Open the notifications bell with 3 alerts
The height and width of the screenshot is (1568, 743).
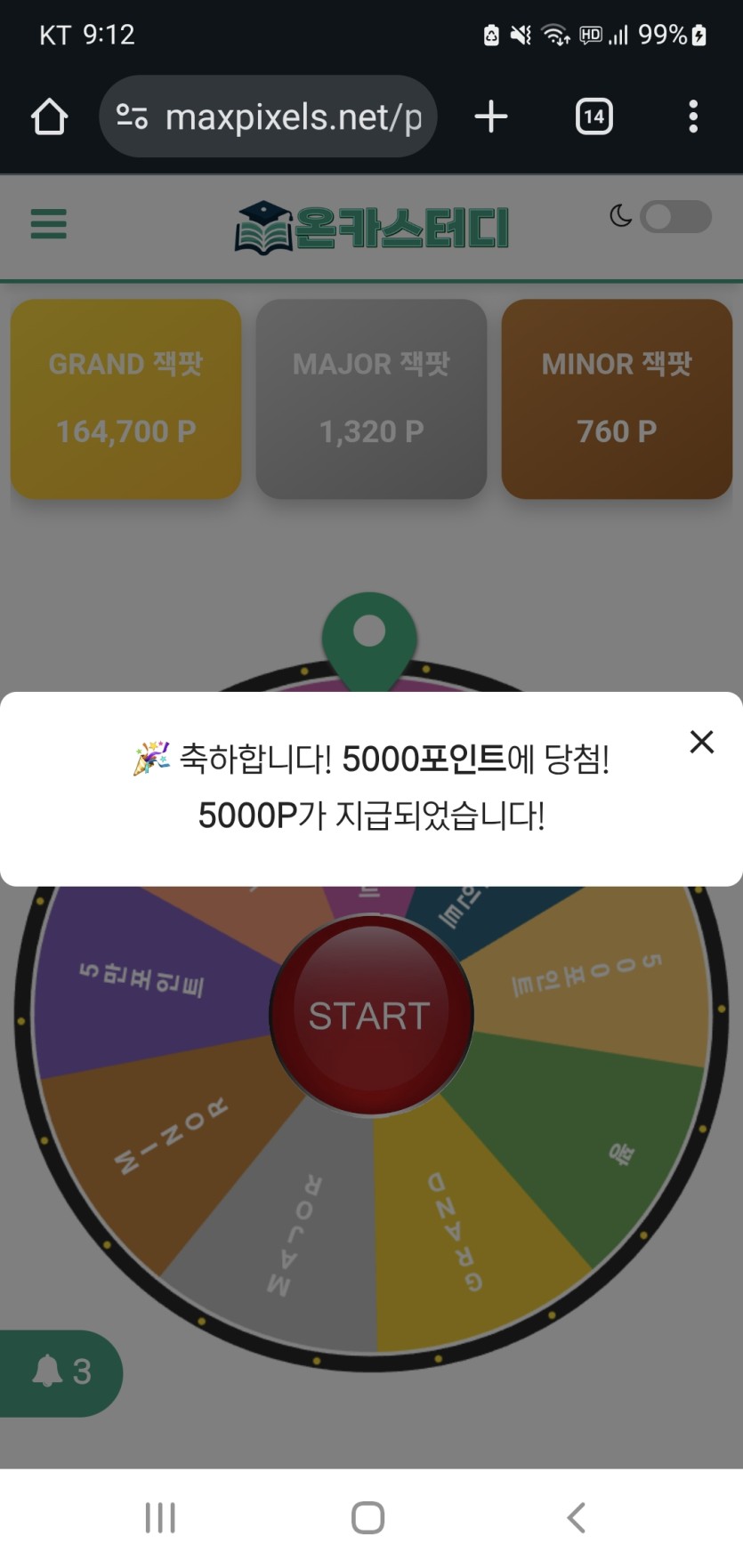pyautogui.click(x=61, y=1371)
